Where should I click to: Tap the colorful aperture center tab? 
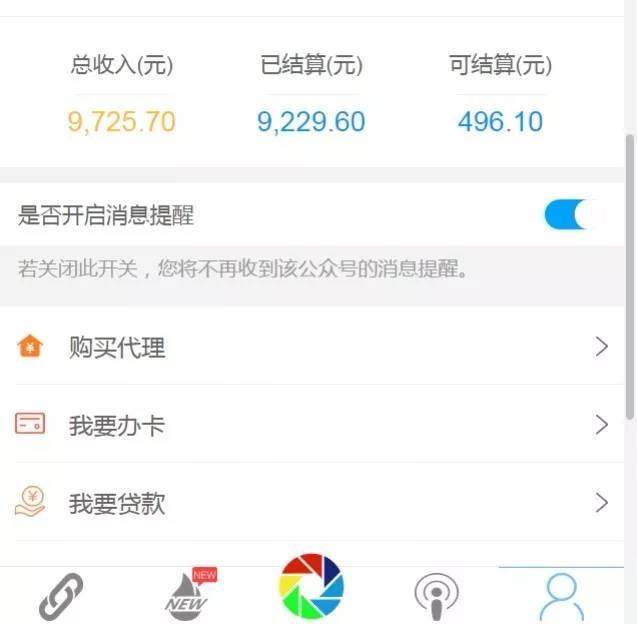tap(311, 586)
